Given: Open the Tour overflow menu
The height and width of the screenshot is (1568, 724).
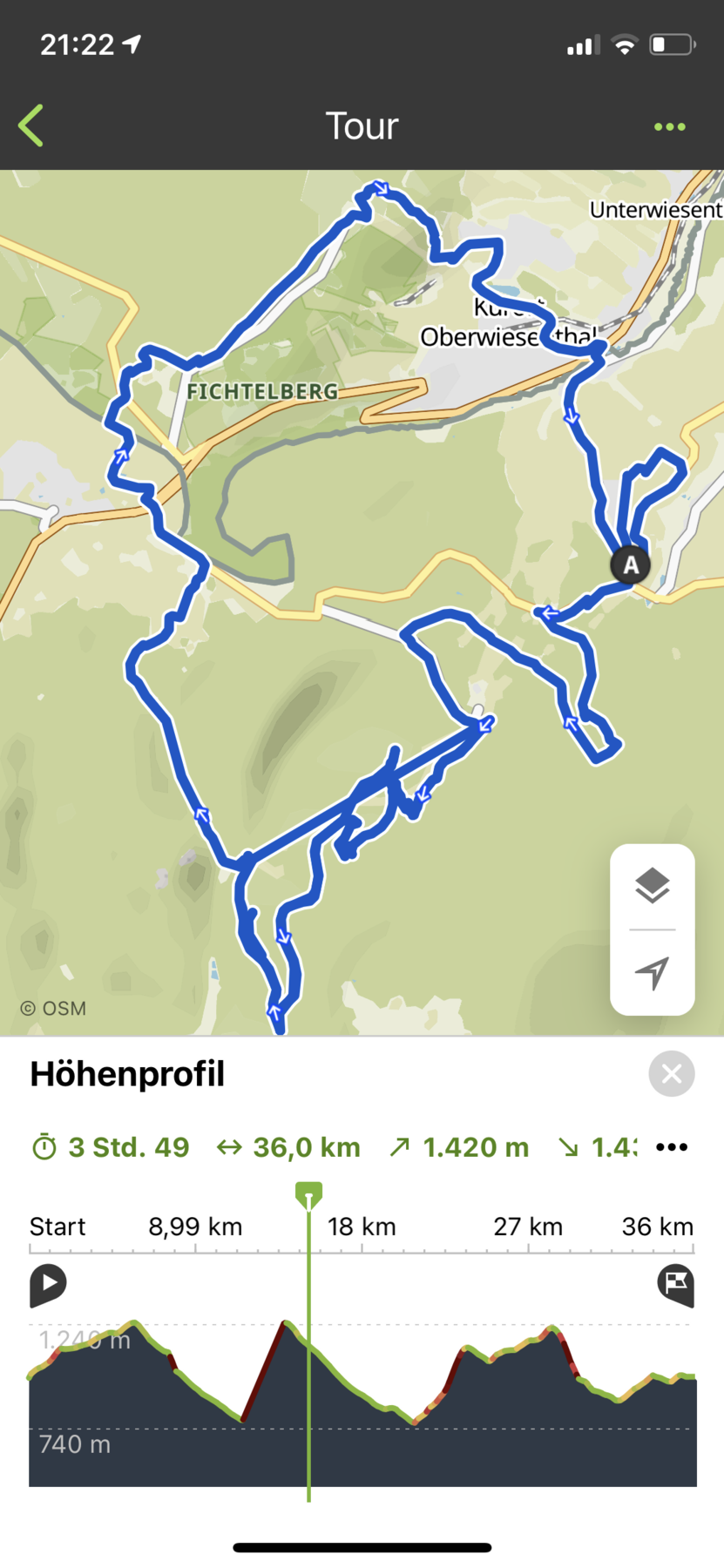Looking at the screenshot, I should [x=669, y=127].
